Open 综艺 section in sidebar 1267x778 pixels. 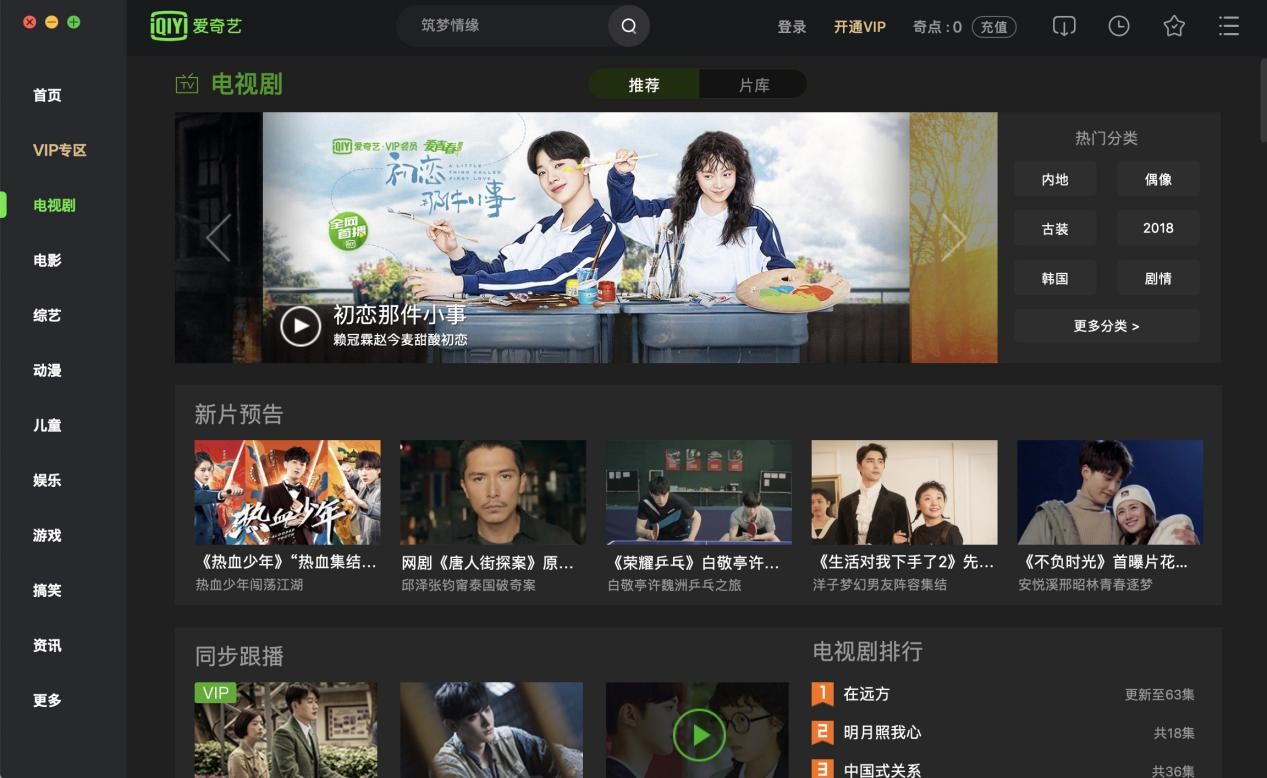coord(47,315)
